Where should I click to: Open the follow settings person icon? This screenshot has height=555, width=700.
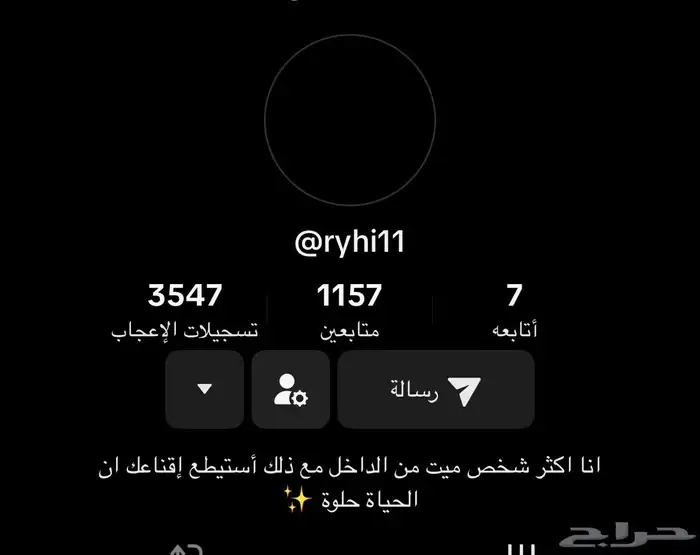290,390
